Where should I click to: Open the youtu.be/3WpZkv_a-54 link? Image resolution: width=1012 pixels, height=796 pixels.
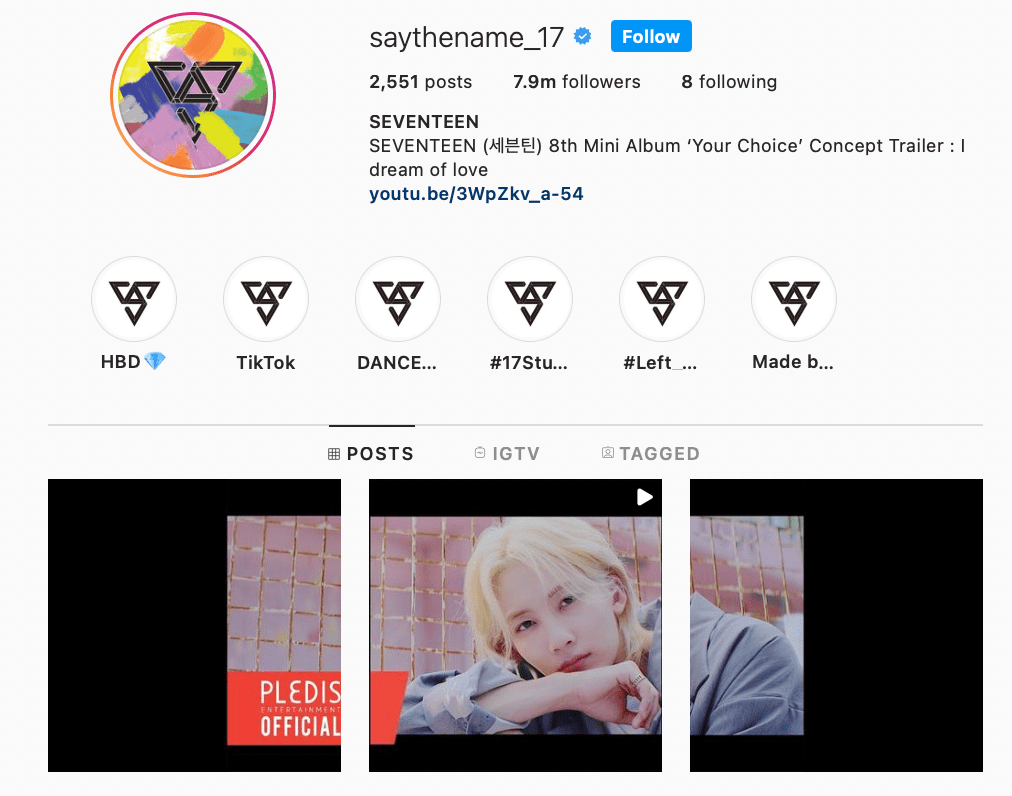point(476,194)
